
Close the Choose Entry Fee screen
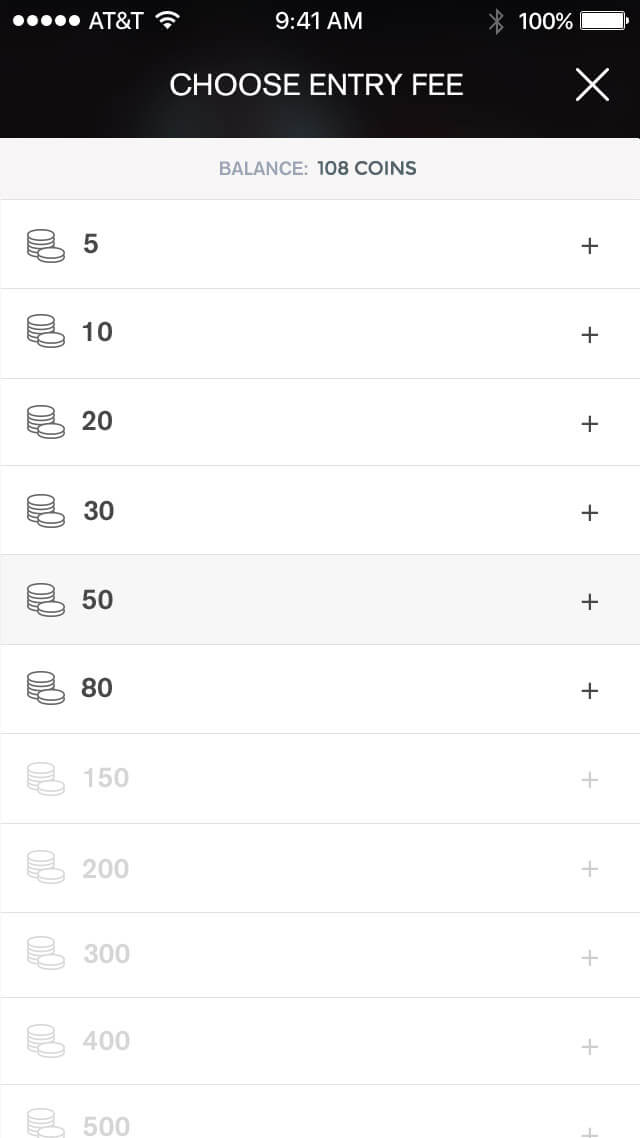[x=592, y=86]
